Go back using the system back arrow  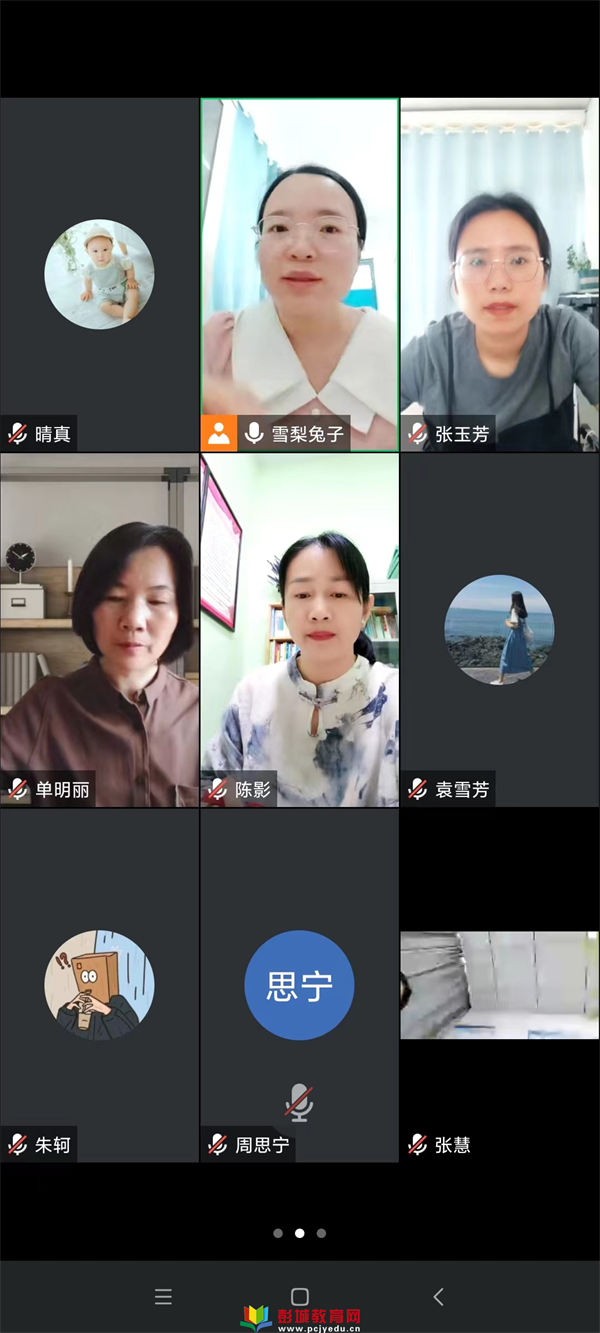pyautogui.click(x=437, y=1297)
